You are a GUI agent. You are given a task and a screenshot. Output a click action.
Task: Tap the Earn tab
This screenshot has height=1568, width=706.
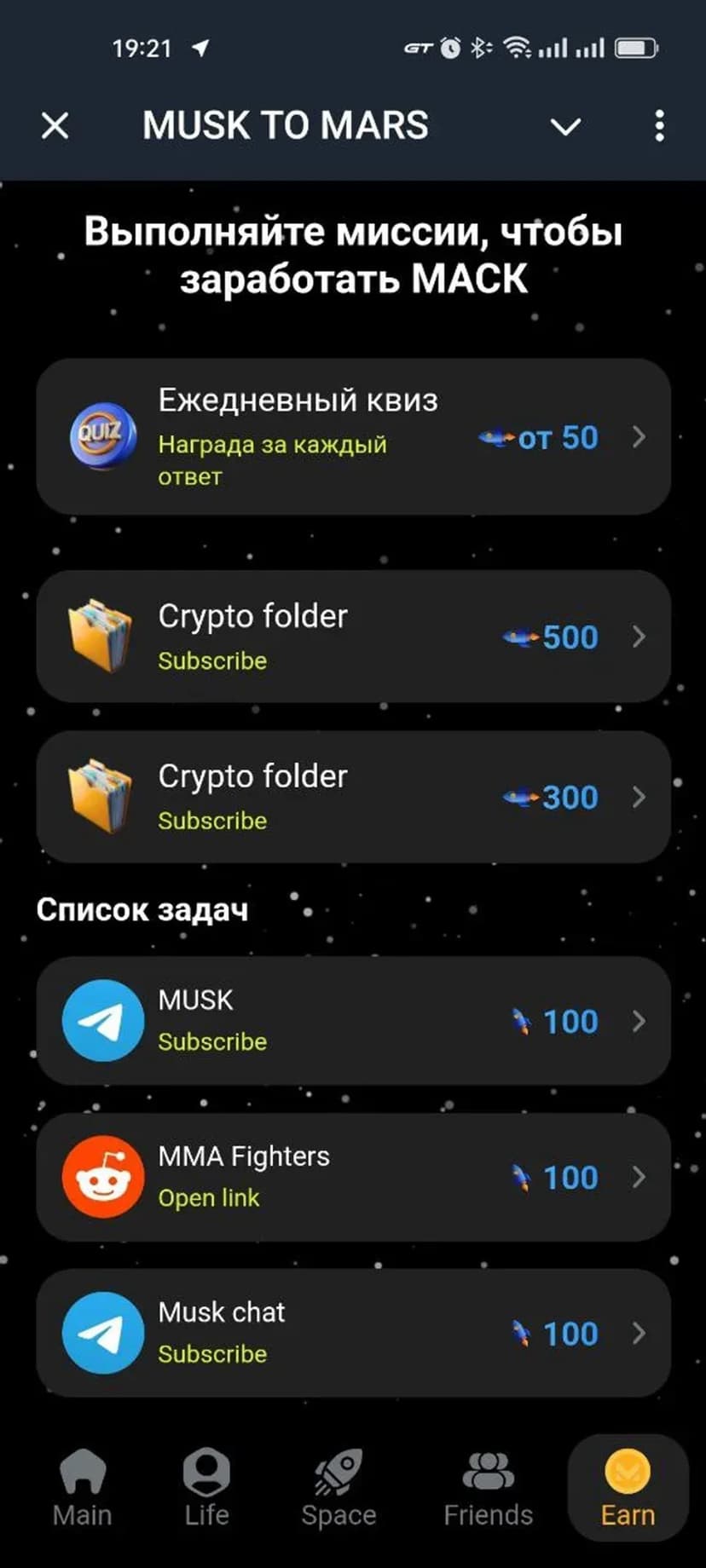[628, 1488]
